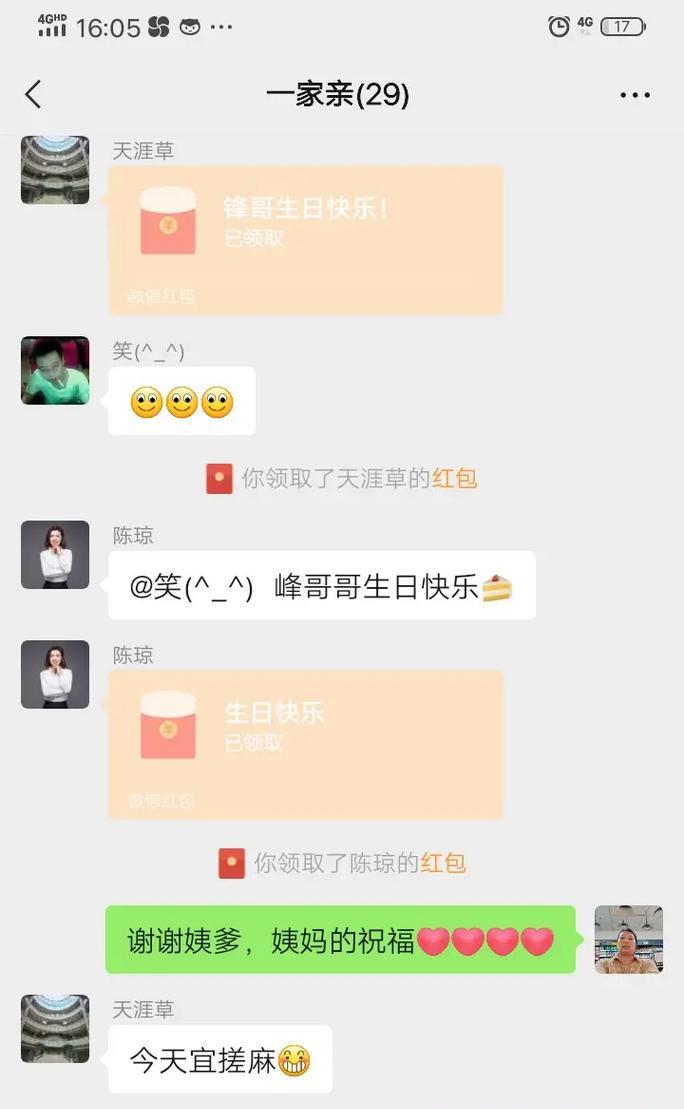View 陈琼's avatar beside birthday greeting message
The height and width of the screenshot is (1109, 684).
[x=55, y=555]
